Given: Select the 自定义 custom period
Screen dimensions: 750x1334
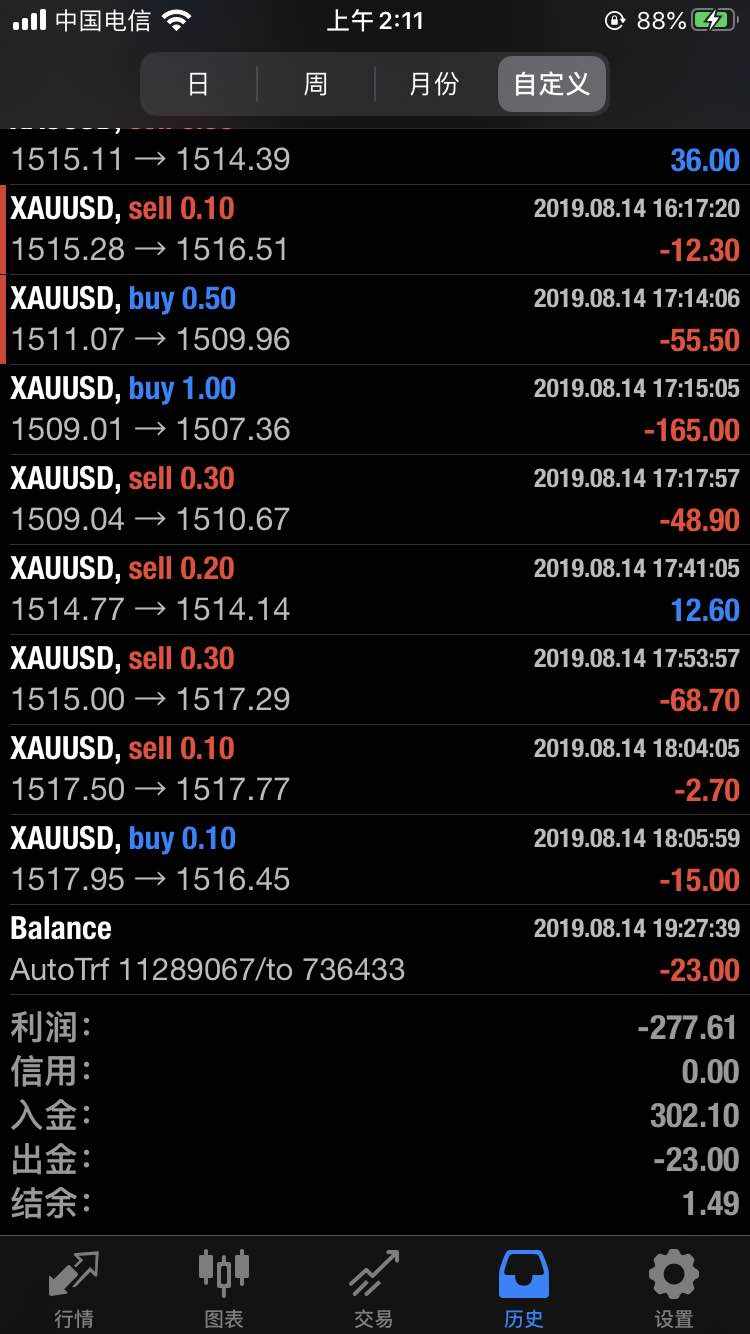Looking at the screenshot, I should point(552,84).
